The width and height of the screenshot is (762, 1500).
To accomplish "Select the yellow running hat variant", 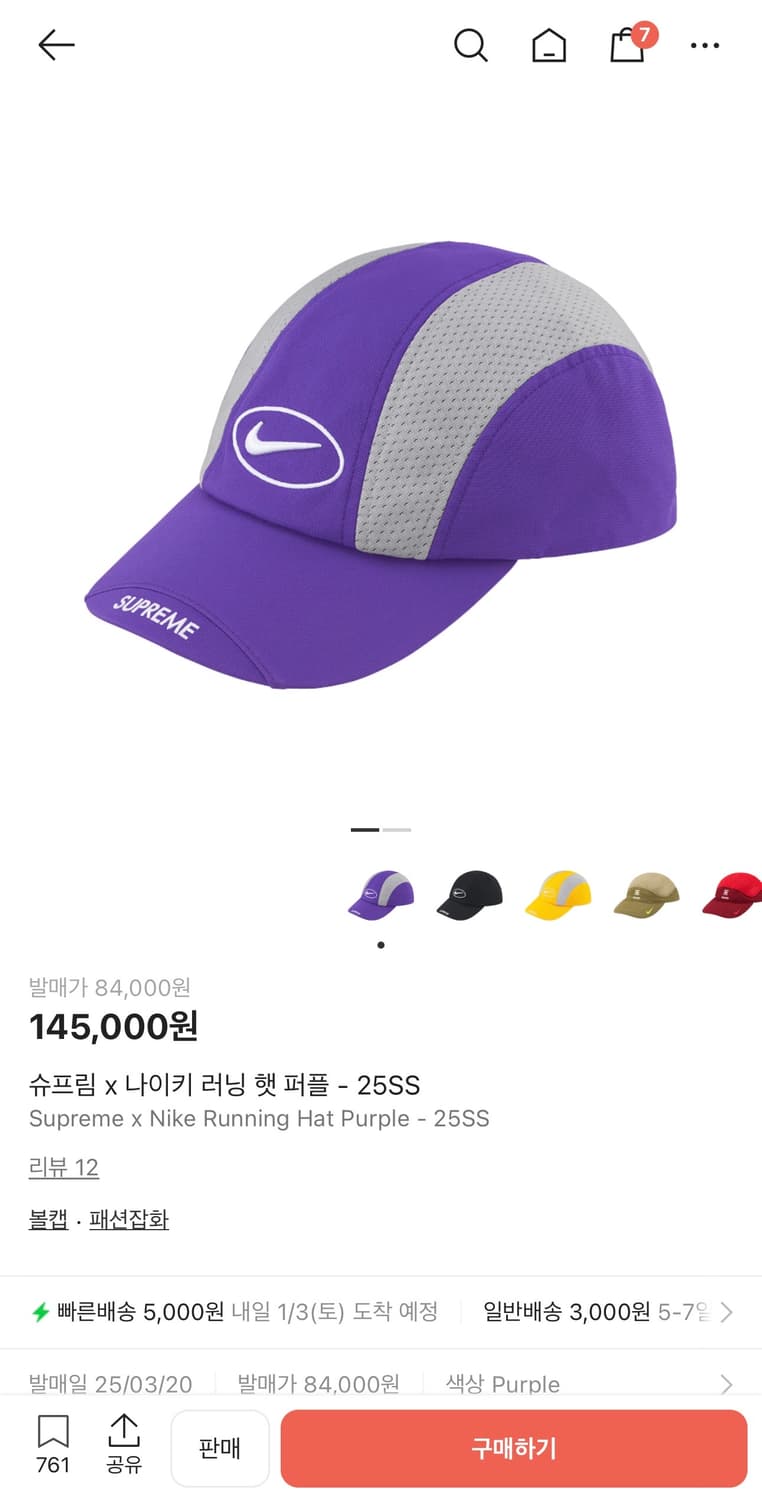I will coord(557,895).
